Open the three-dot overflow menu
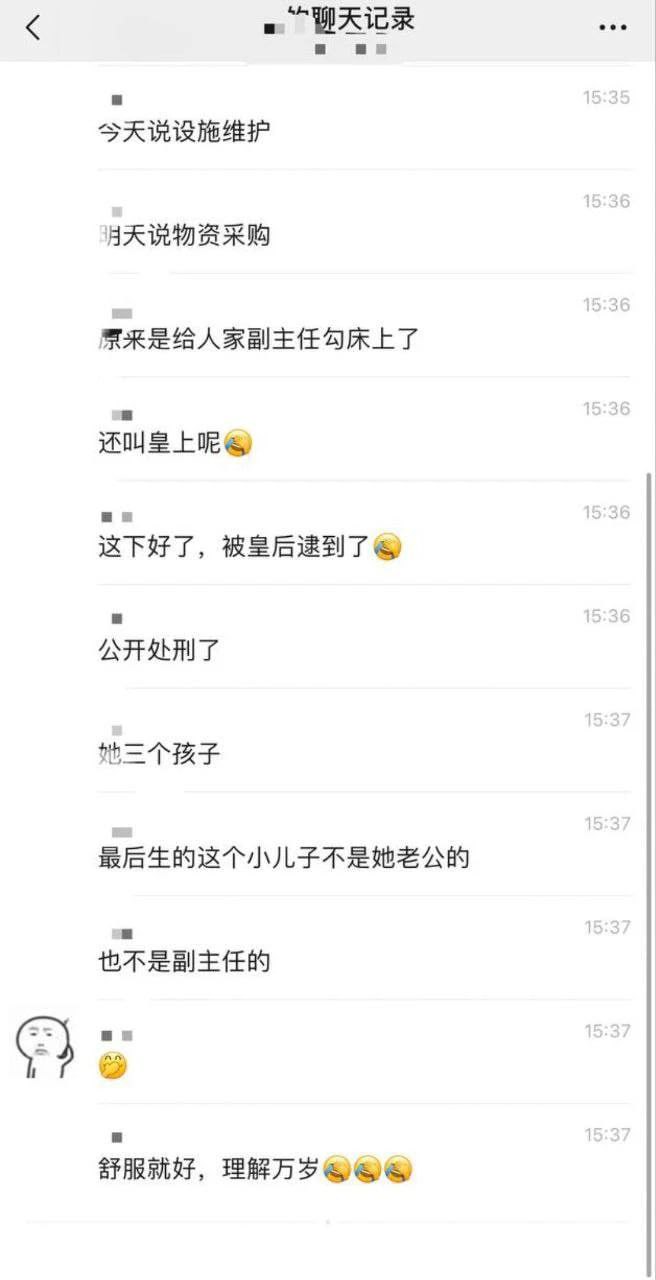The height and width of the screenshot is (1280, 656). pos(612,28)
